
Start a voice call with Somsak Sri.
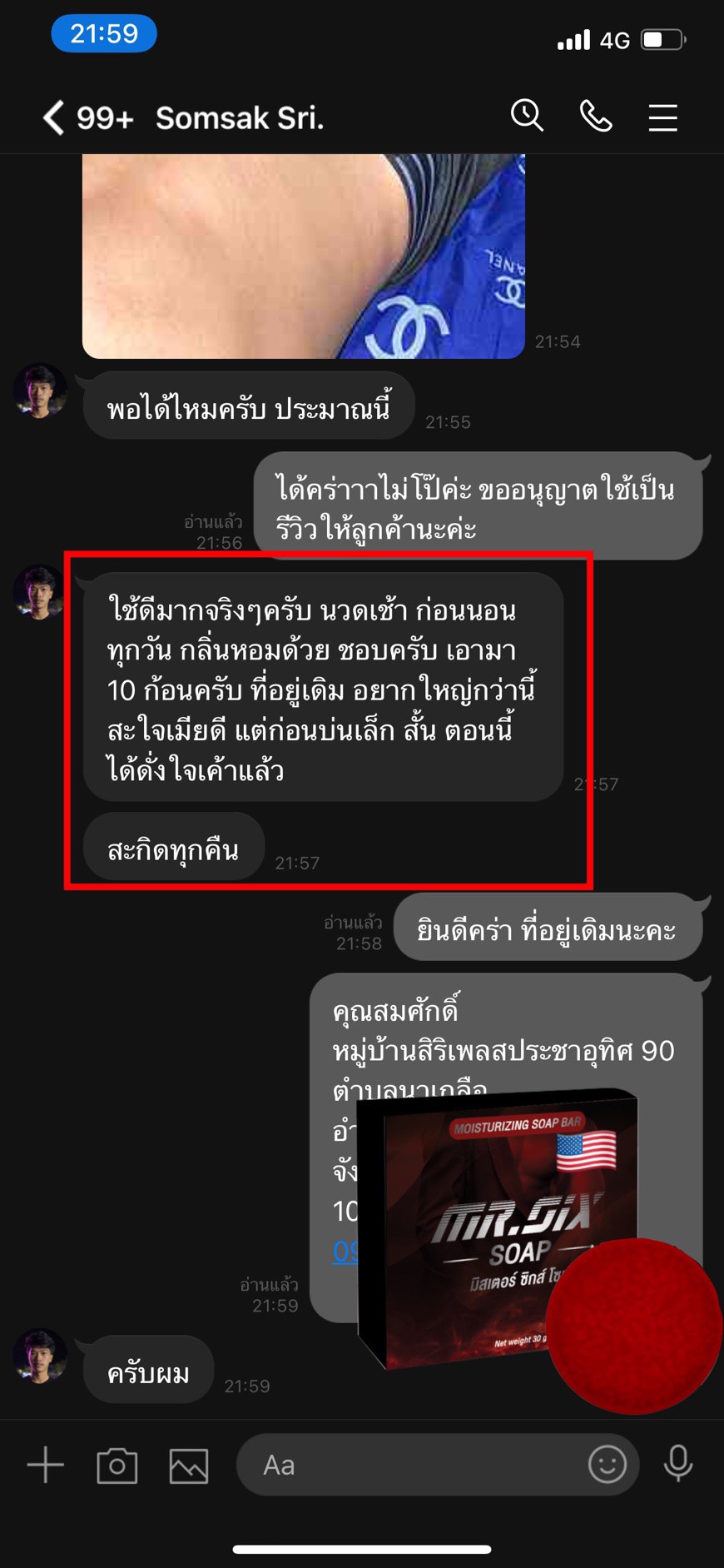tap(596, 117)
